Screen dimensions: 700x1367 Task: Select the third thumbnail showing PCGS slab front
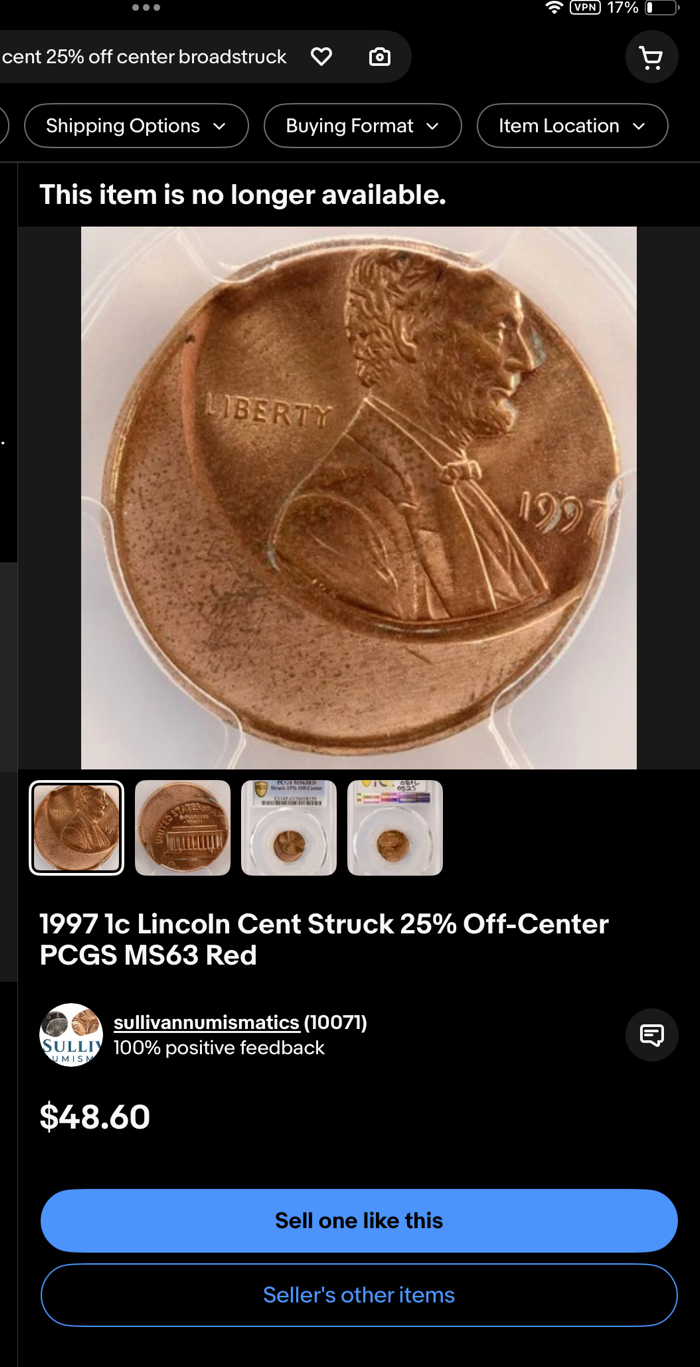coord(289,828)
